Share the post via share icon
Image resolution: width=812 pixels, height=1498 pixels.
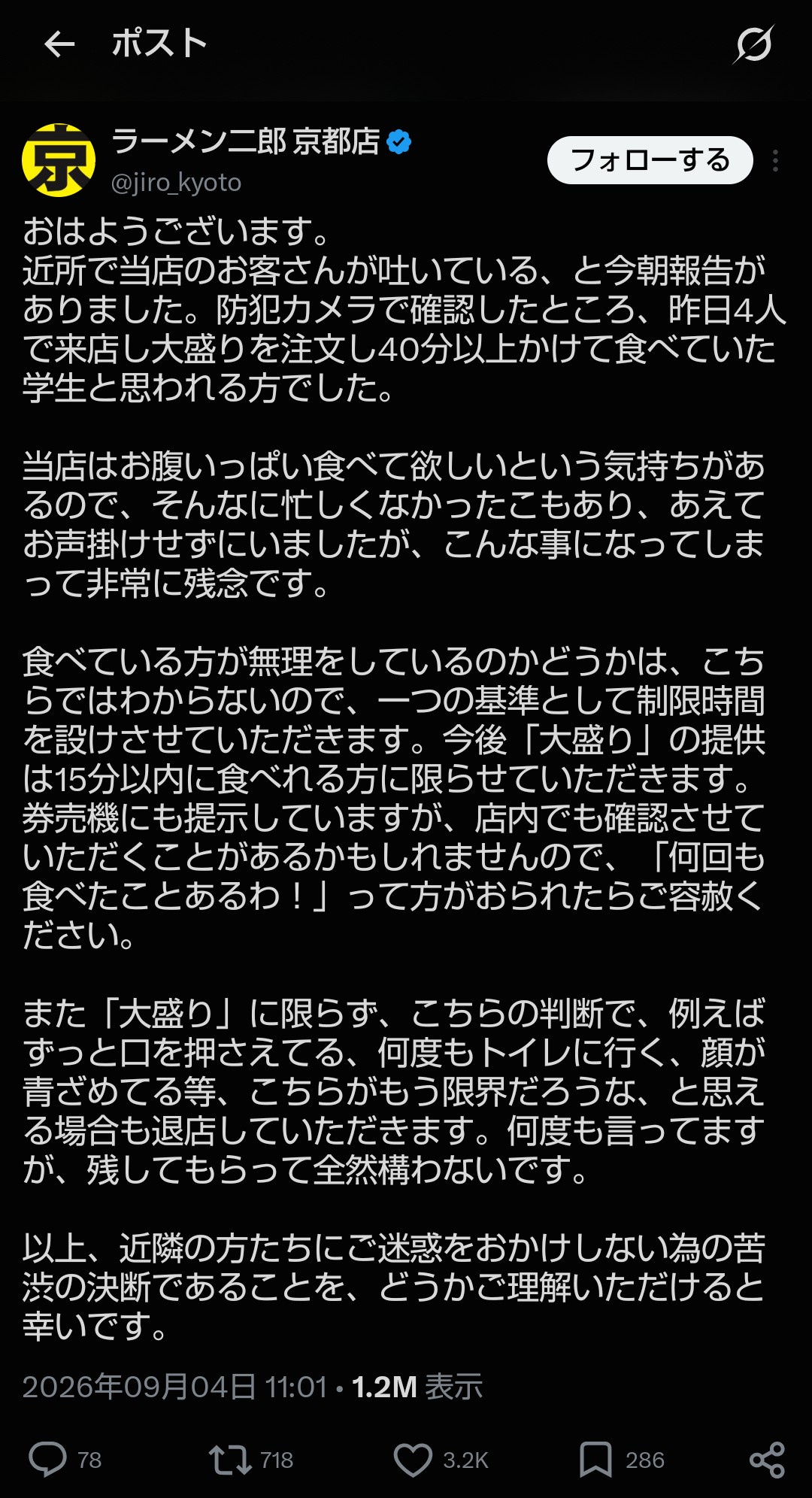(767, 1460)
